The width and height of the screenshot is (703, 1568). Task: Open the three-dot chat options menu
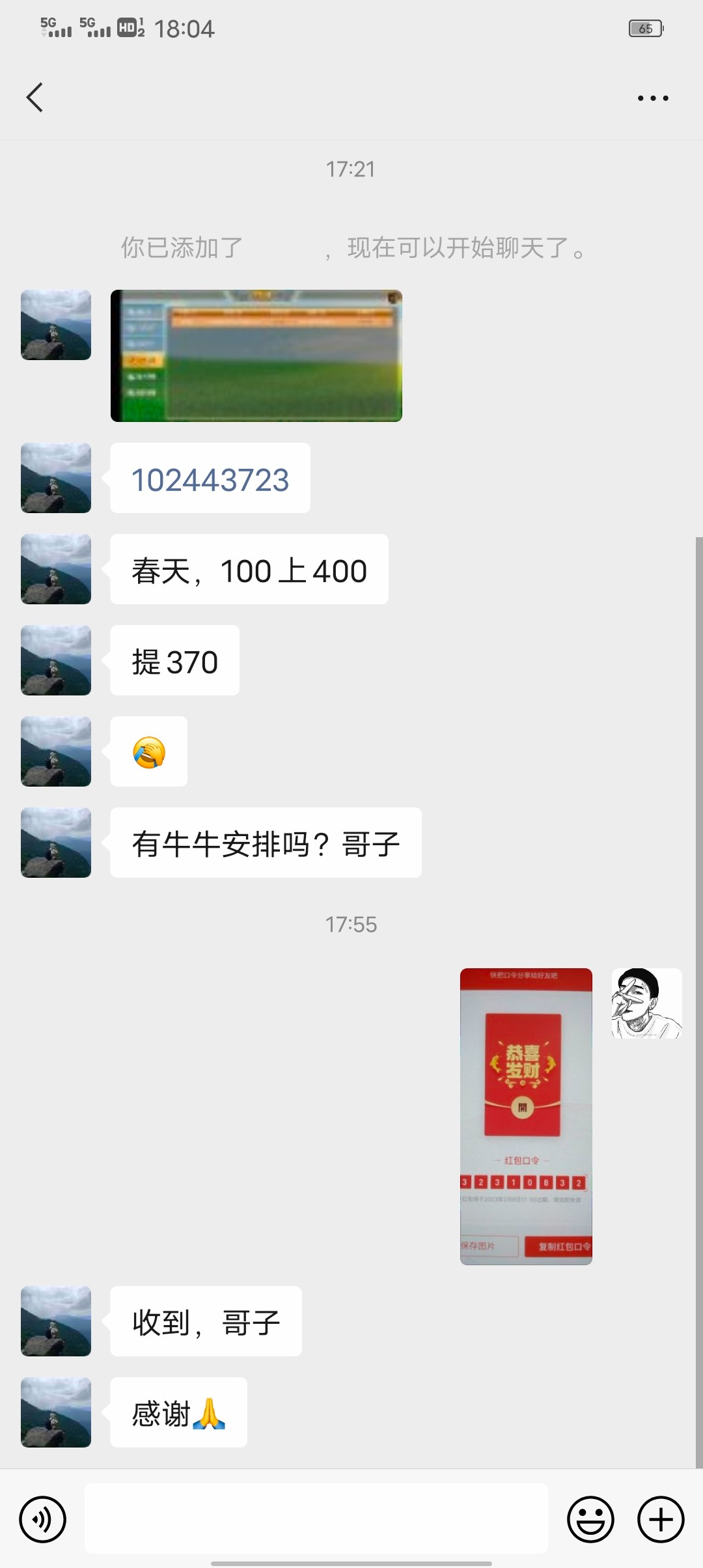[652, 98]
